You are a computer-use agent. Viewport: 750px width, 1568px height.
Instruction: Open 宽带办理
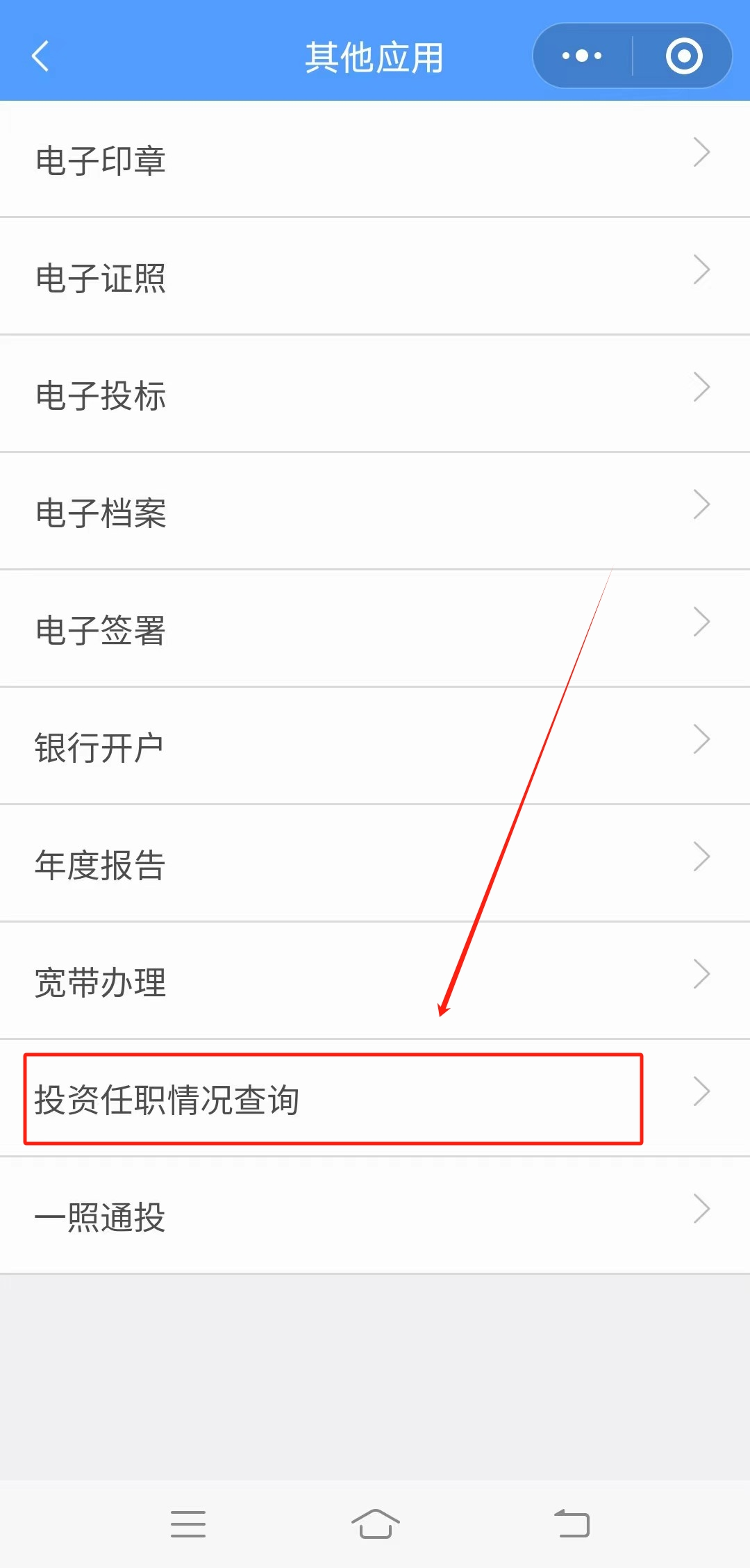point(375,982)
